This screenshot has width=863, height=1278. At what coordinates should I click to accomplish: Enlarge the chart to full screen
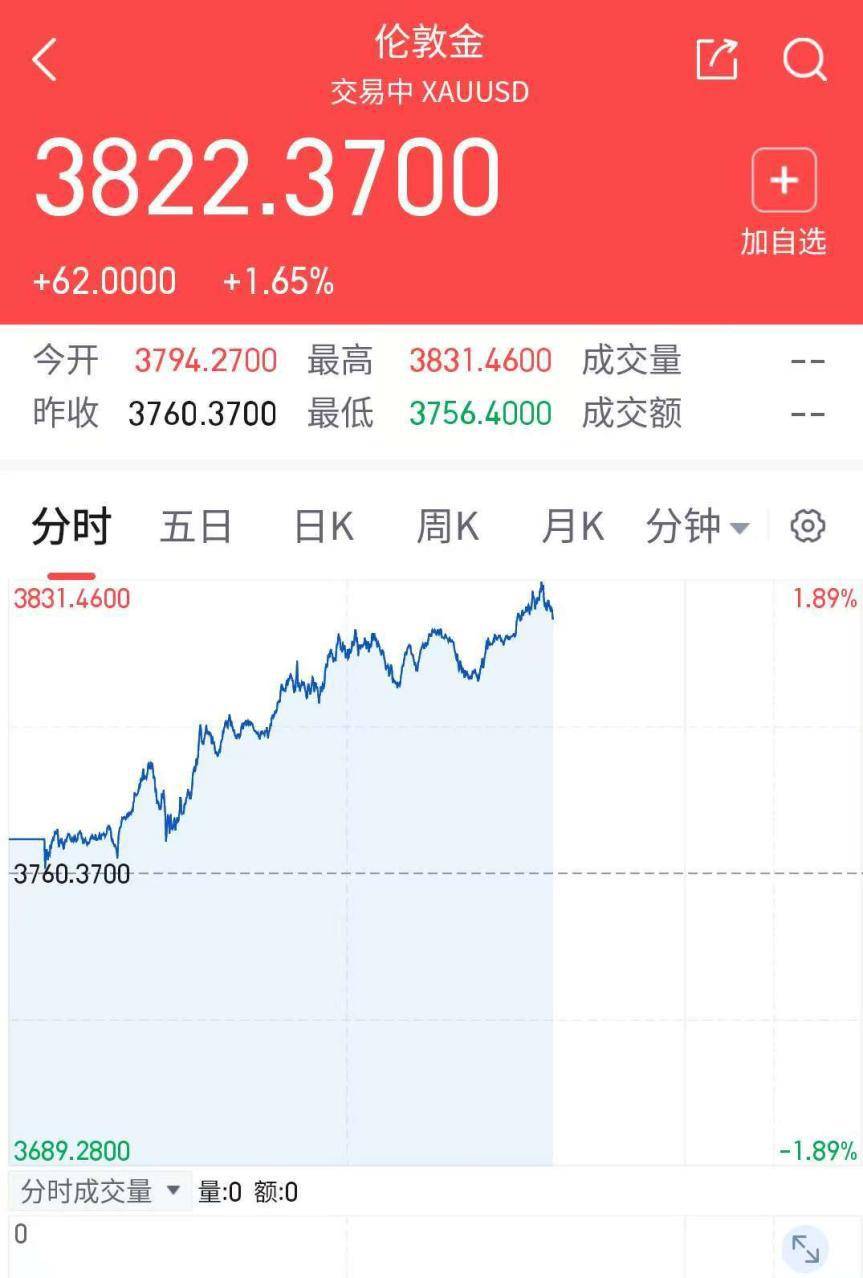[805, 1248]
